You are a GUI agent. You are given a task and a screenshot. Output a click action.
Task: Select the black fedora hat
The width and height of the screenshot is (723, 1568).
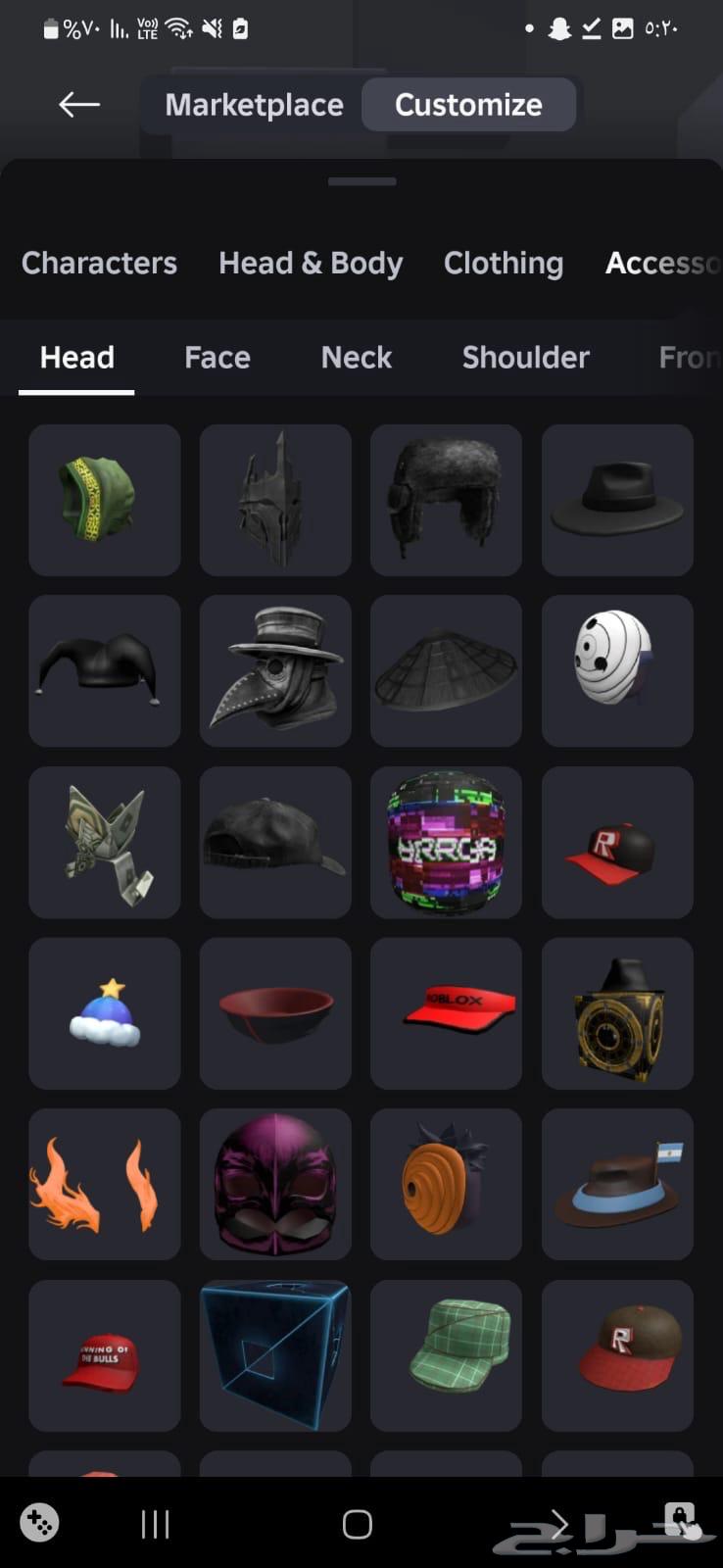click(x=617, y=500)
